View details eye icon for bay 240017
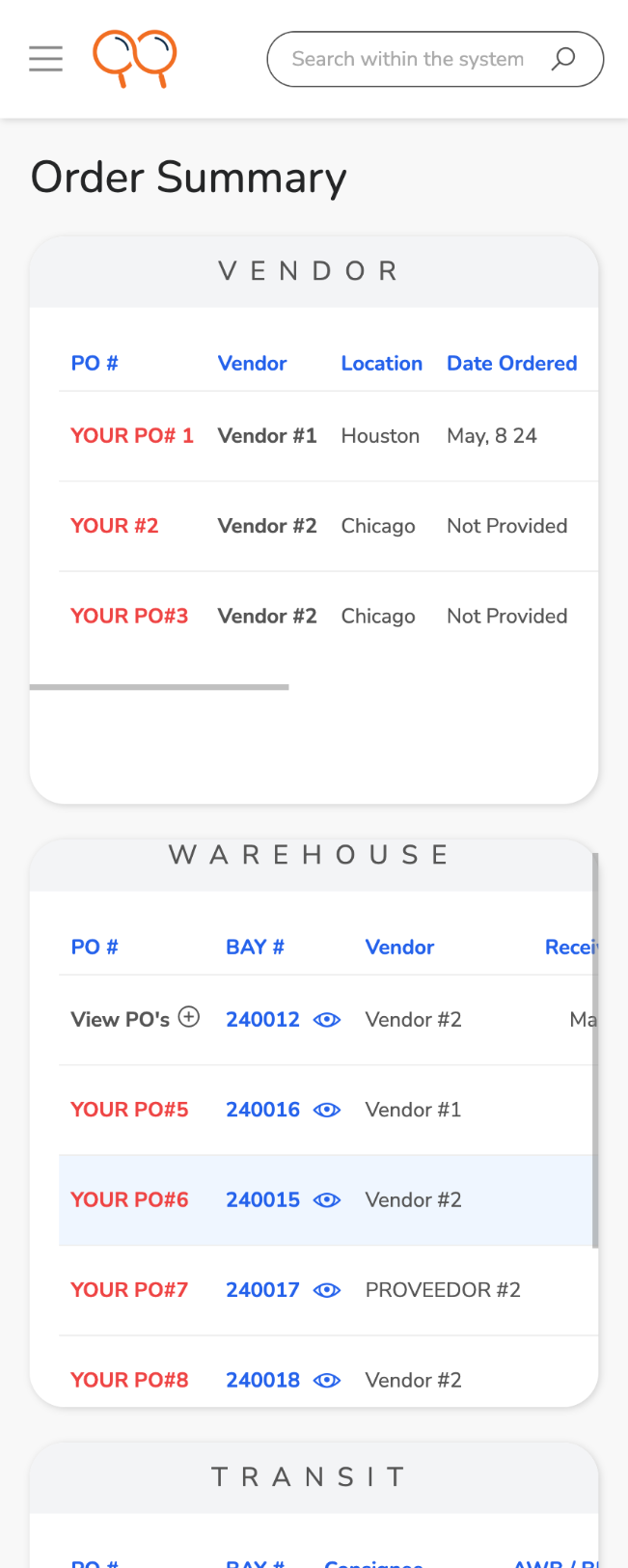This screenshot has height=1568, width=628. click(327, 1290)
